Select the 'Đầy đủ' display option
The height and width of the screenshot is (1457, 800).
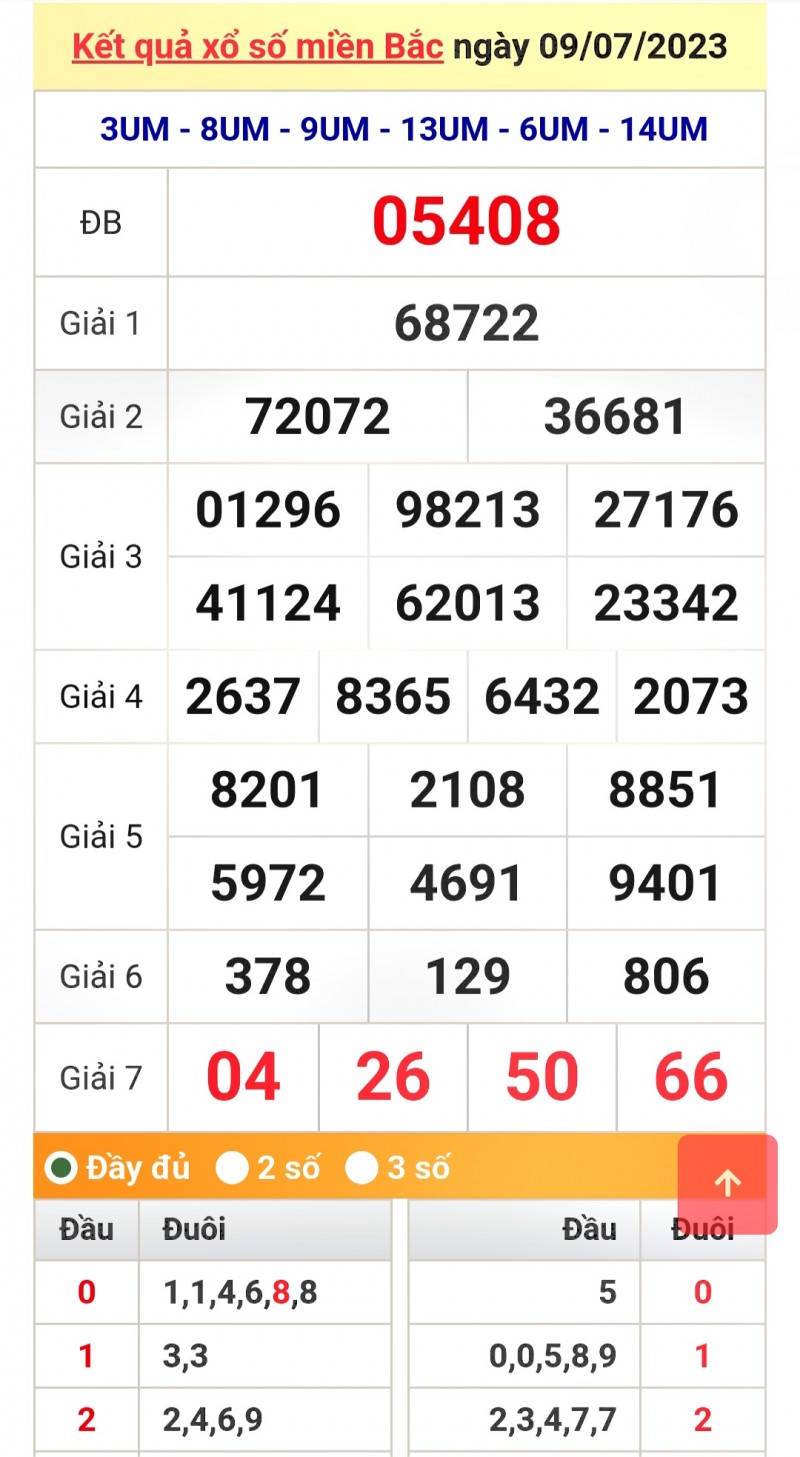pos(63,1167)
